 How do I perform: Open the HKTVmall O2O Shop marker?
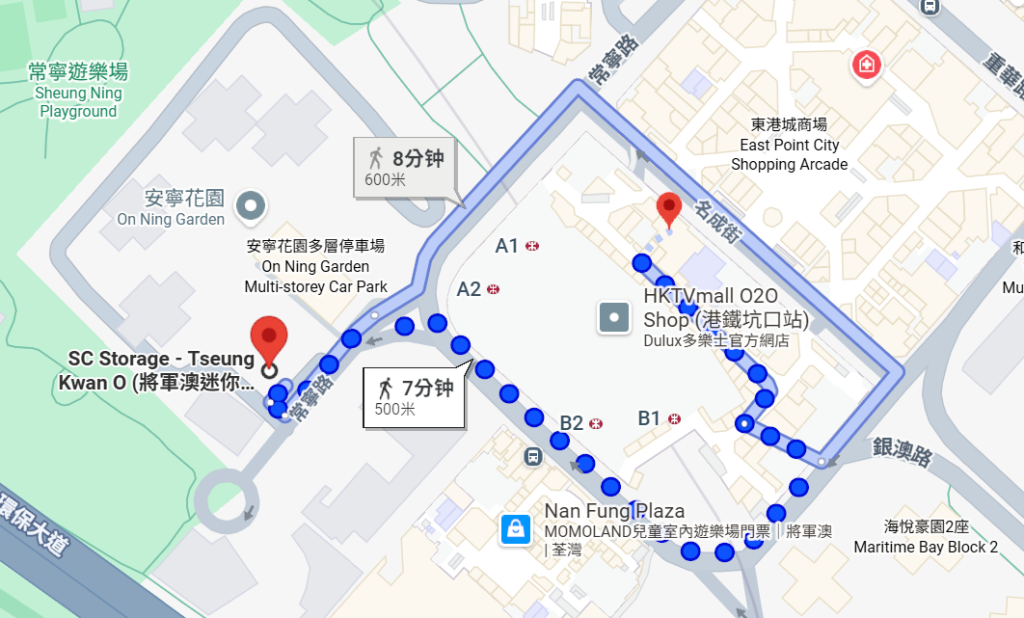(613, 319)
